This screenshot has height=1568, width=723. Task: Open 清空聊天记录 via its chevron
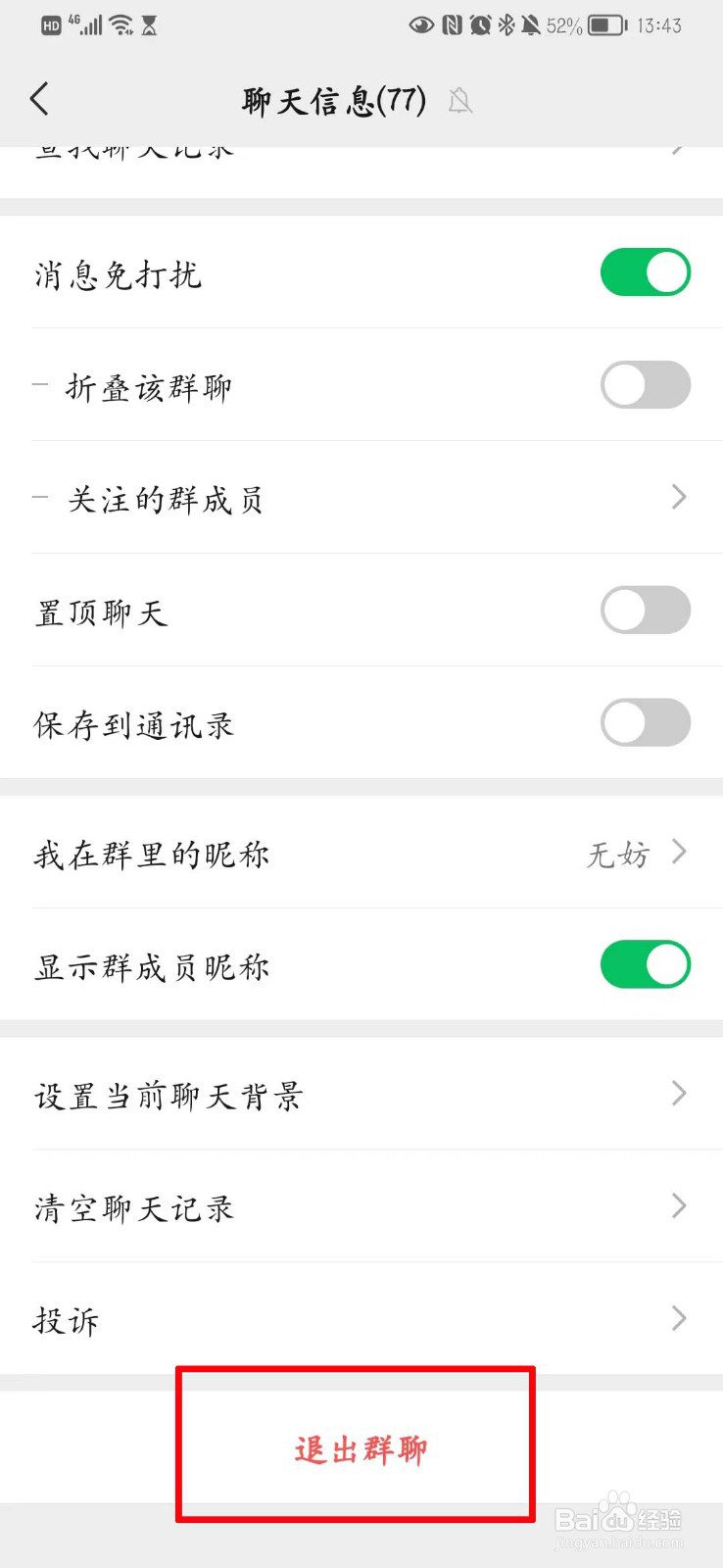[x=678, y=1206]
